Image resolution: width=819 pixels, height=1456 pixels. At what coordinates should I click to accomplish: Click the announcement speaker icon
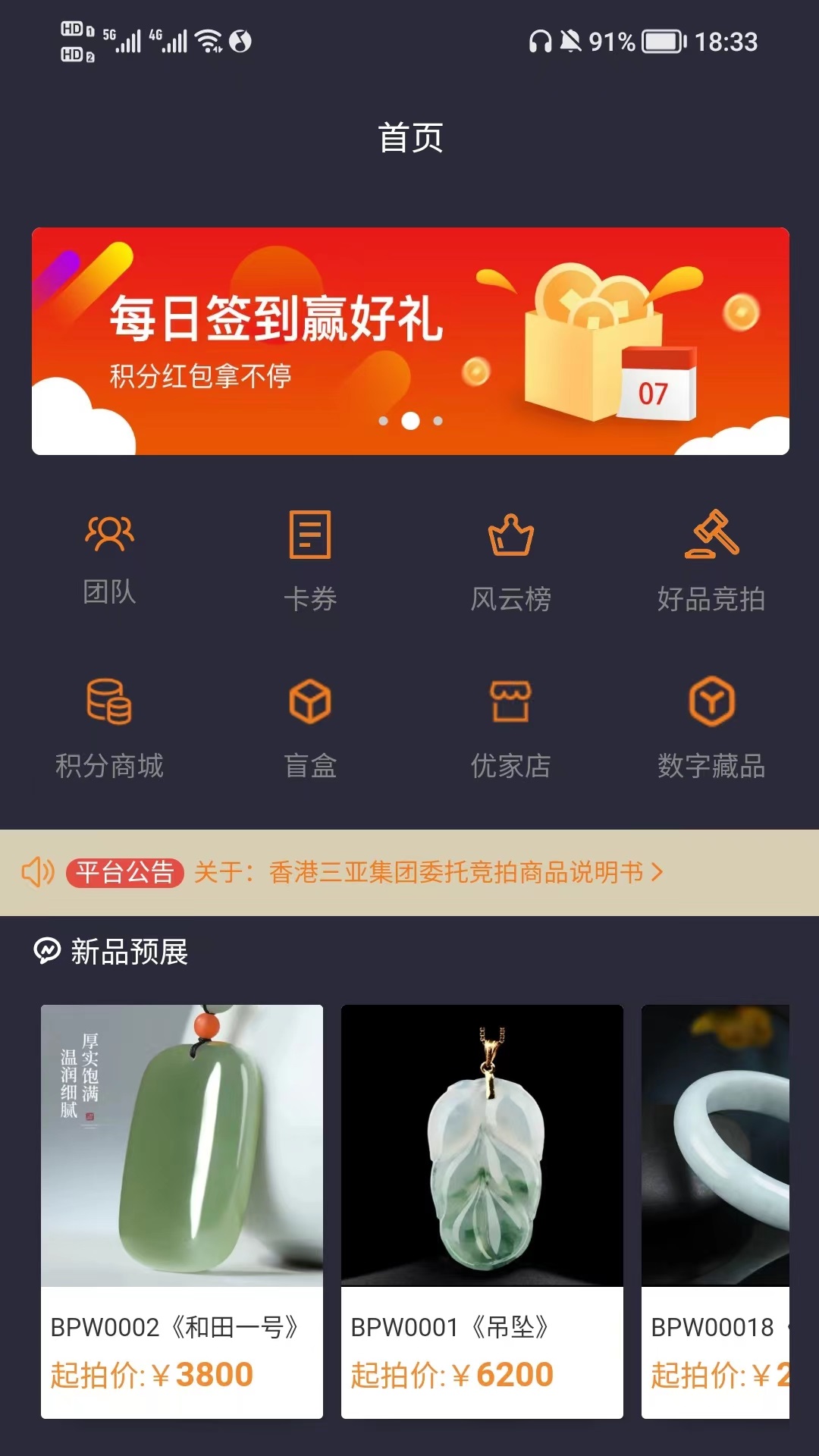(37, 874)
